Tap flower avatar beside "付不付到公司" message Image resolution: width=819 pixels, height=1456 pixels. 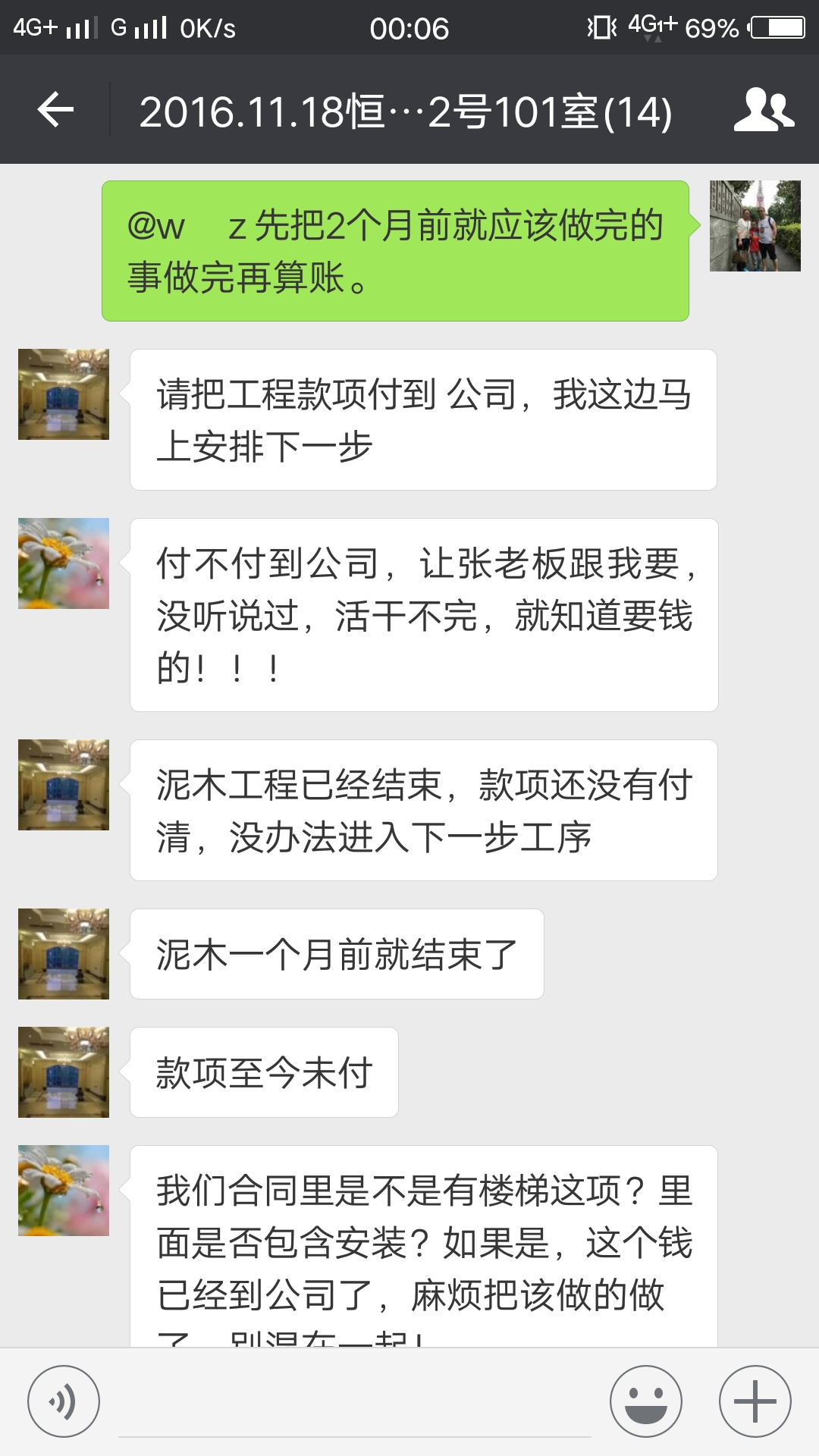(64, 563)
